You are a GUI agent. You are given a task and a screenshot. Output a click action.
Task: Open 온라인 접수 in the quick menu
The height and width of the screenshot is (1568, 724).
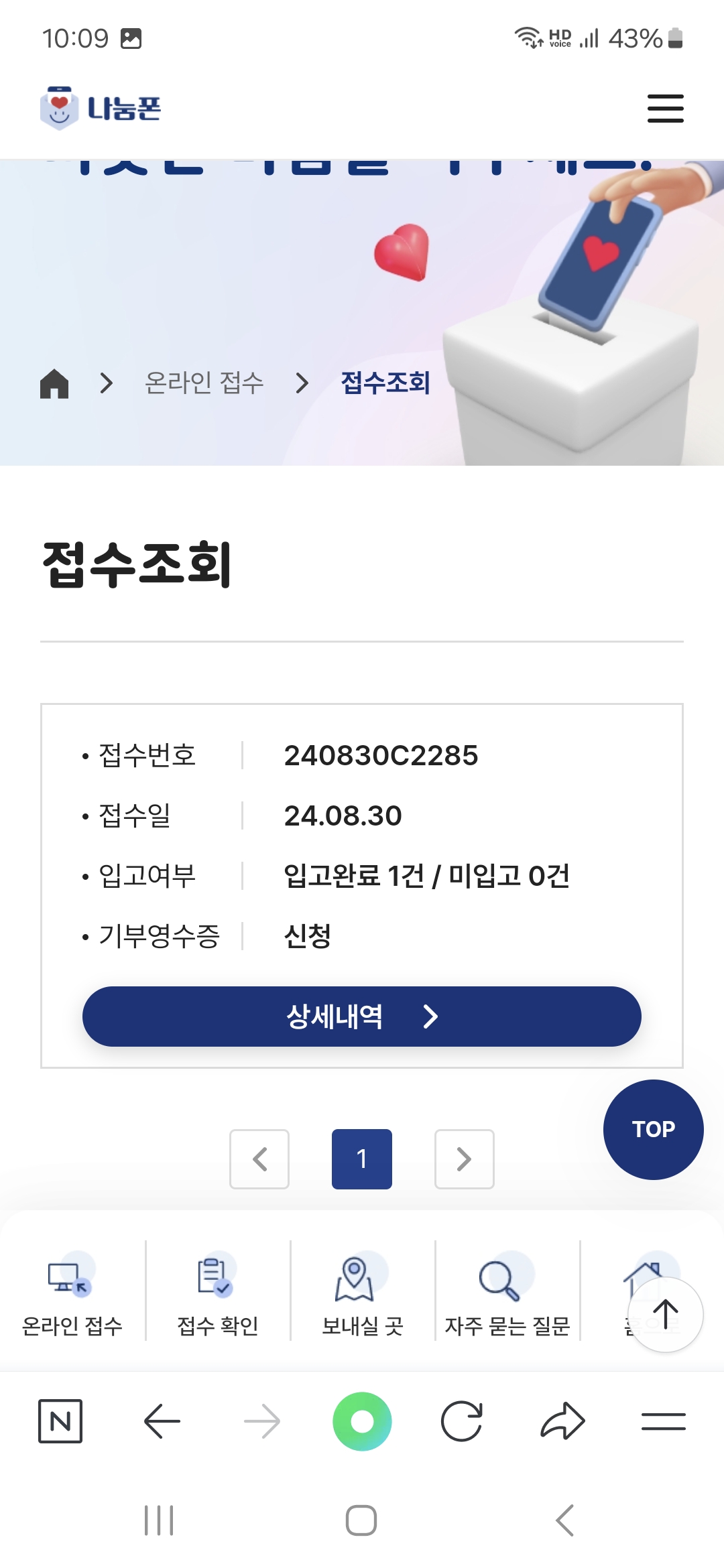point(72,1293)
